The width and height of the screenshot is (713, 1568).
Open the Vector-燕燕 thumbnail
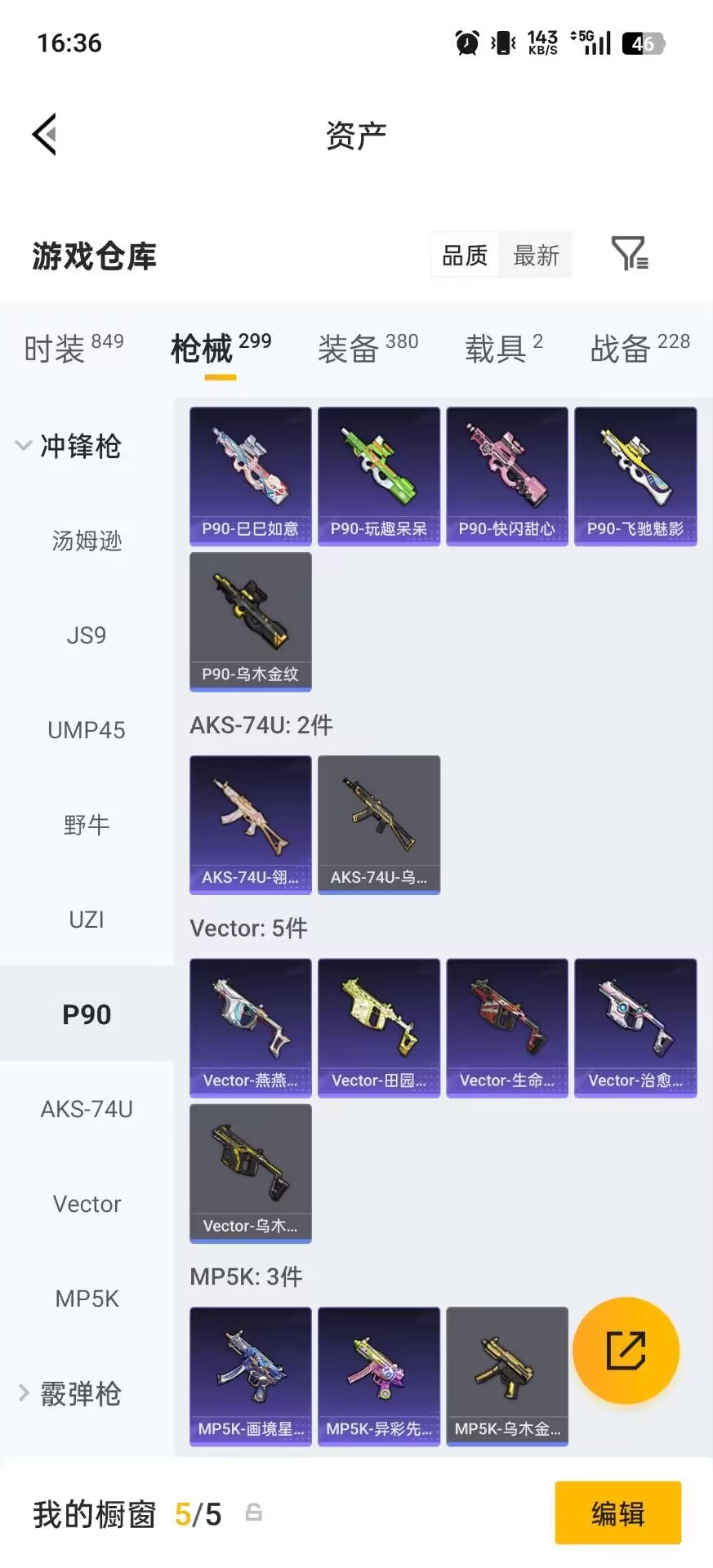click(250, 1027)
